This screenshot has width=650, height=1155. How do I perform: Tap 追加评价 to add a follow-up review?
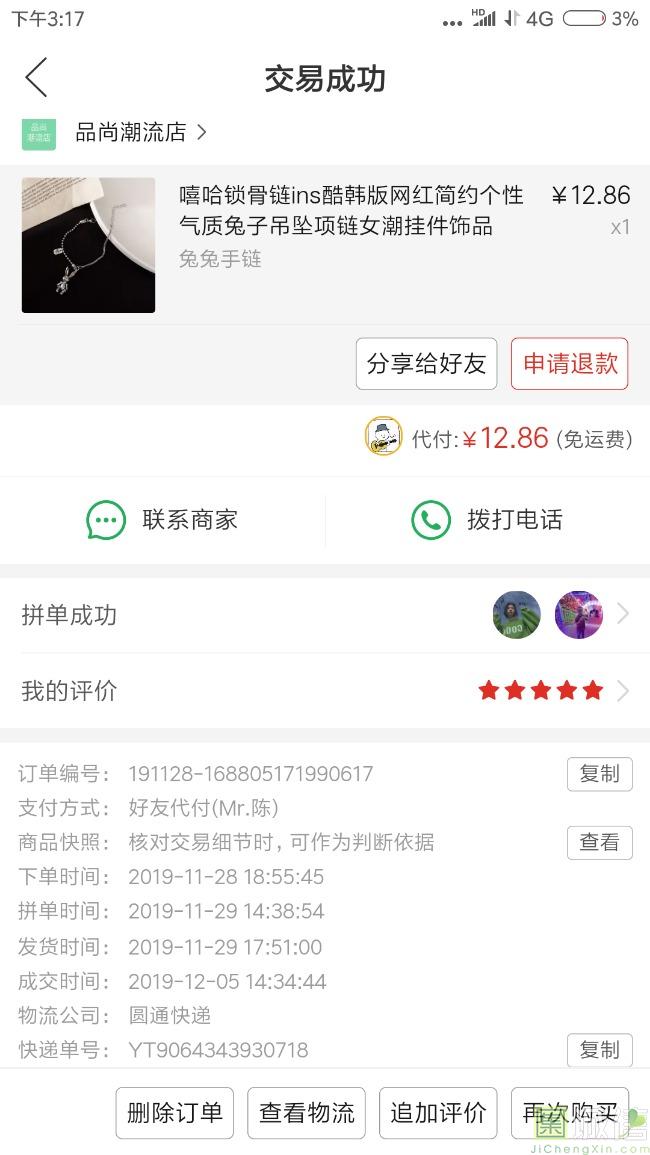[438, 1113]
